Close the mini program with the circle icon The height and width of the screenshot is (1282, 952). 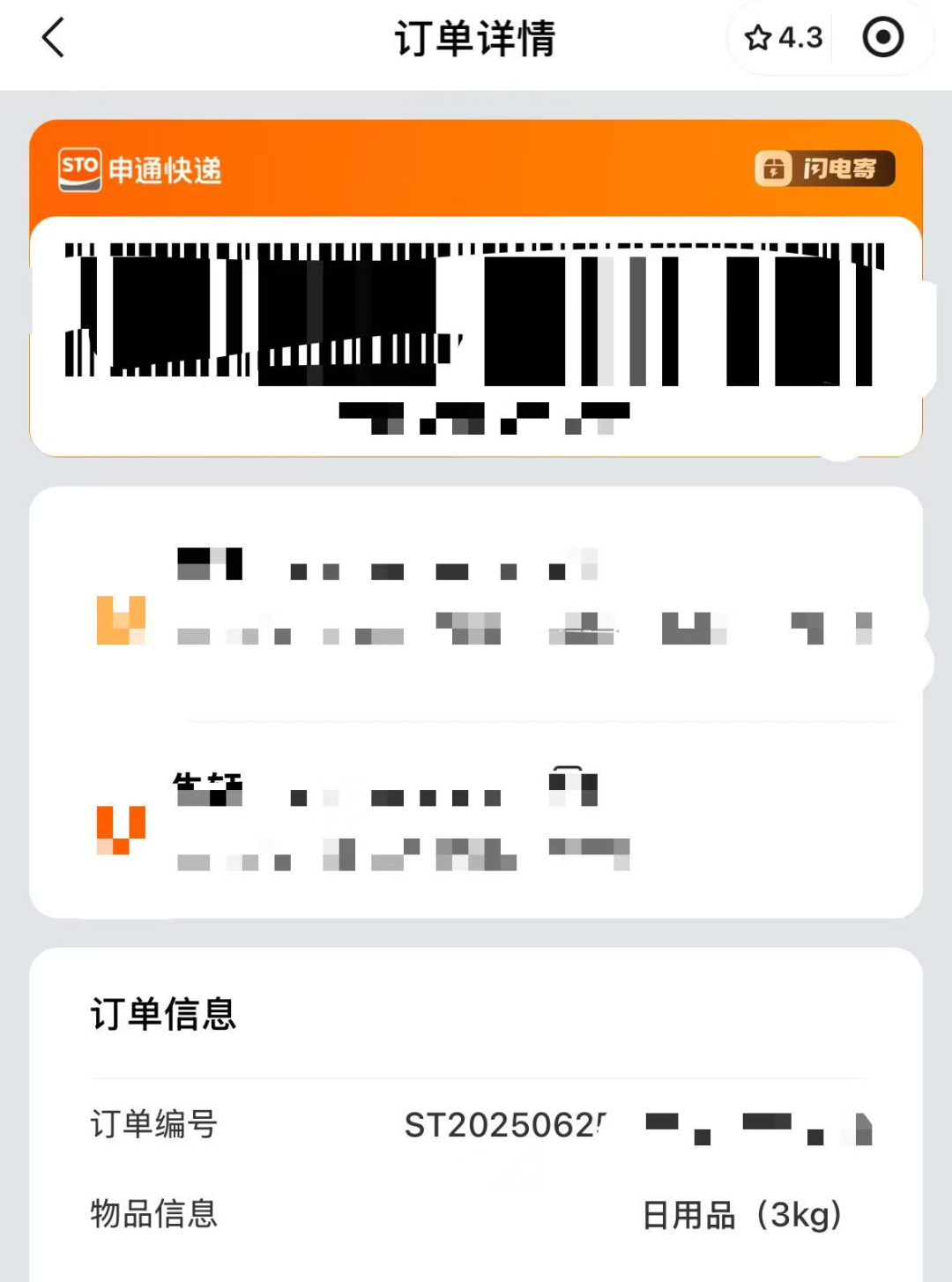point(882,39)
